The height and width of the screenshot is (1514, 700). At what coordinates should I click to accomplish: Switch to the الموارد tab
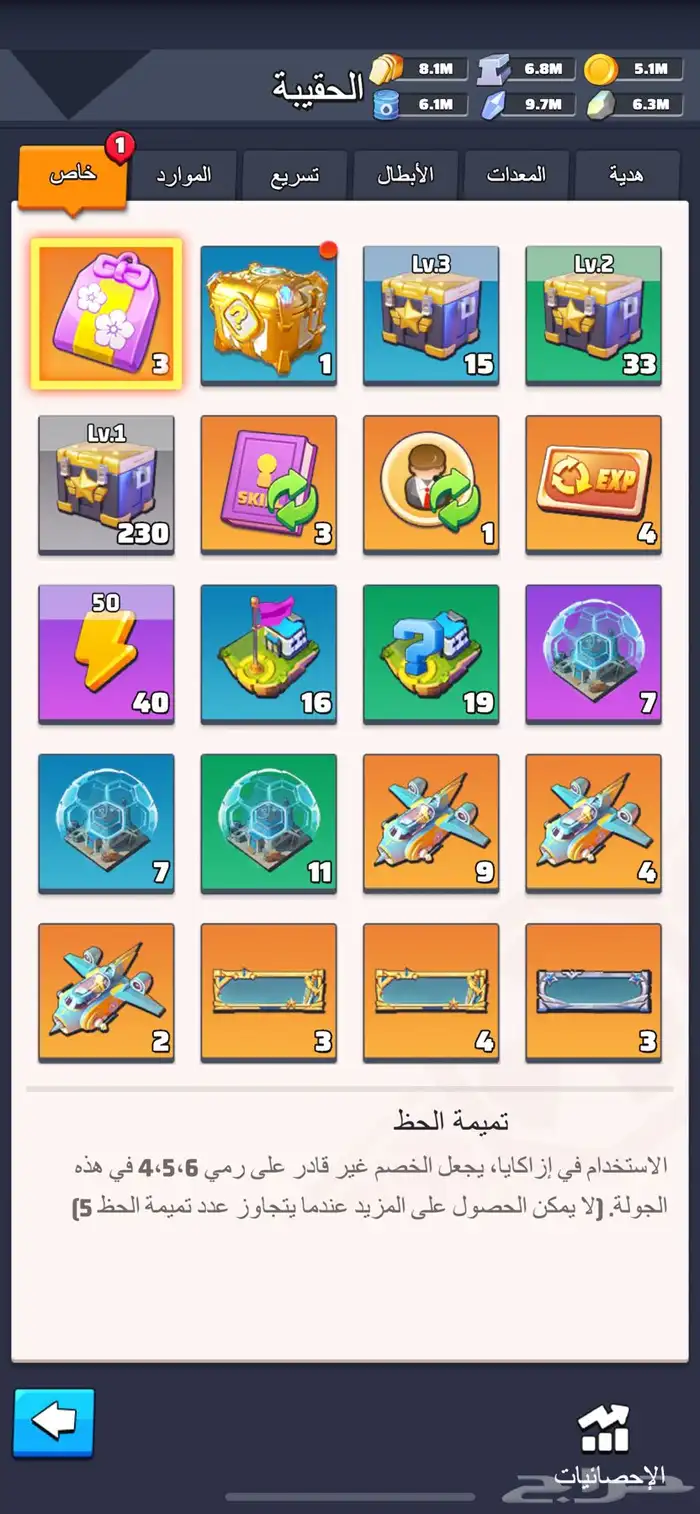coord(184,175)
